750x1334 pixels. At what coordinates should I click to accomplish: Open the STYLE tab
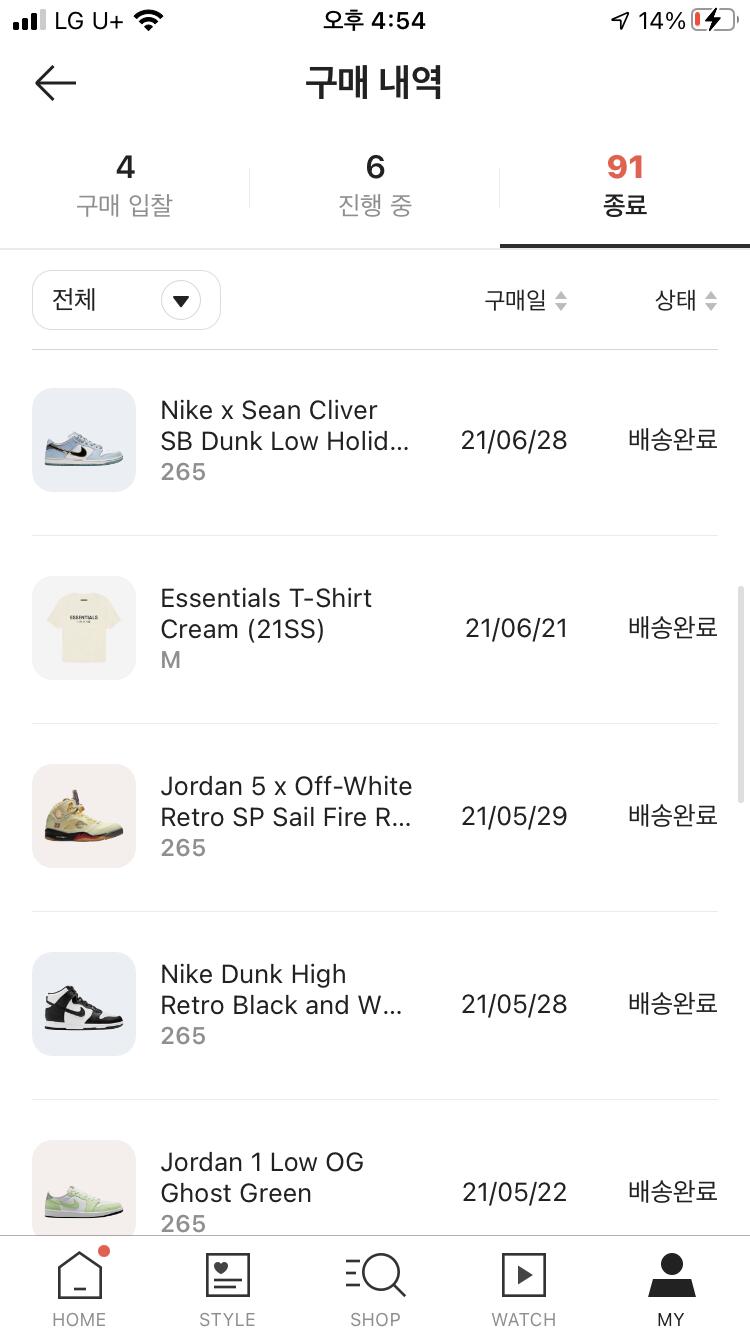pos(227,1288)
